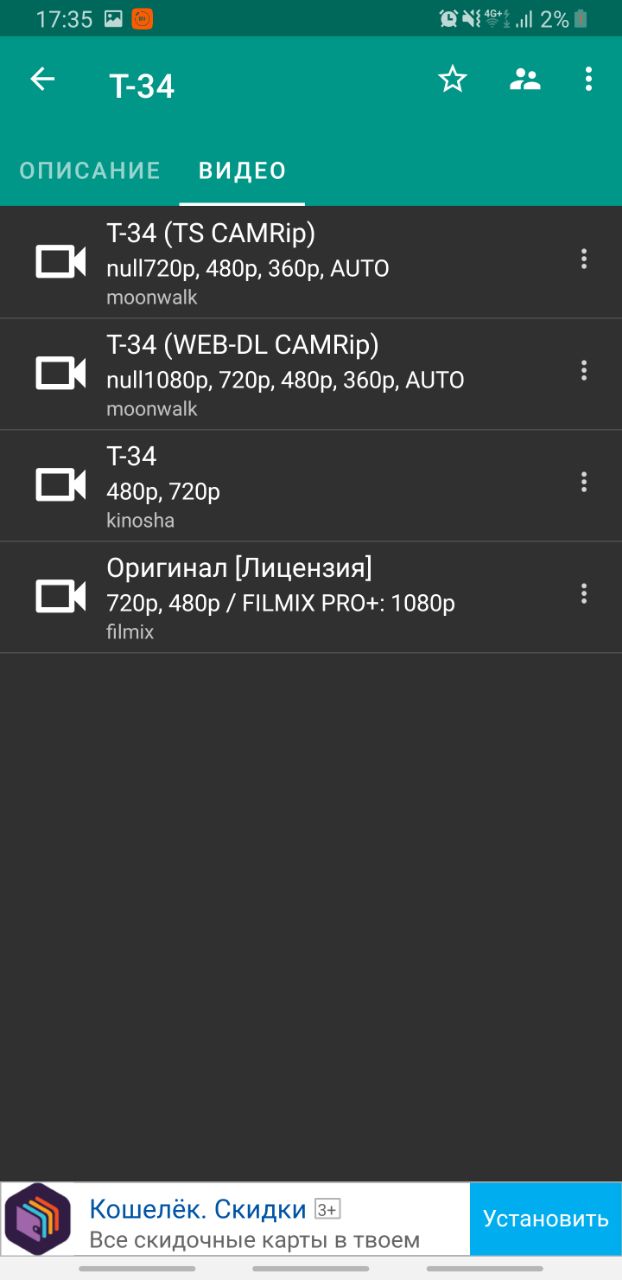This screenshot has width=622, height=1280.
Task: Open the people icon in app bar
Action: tap(525, 80)
